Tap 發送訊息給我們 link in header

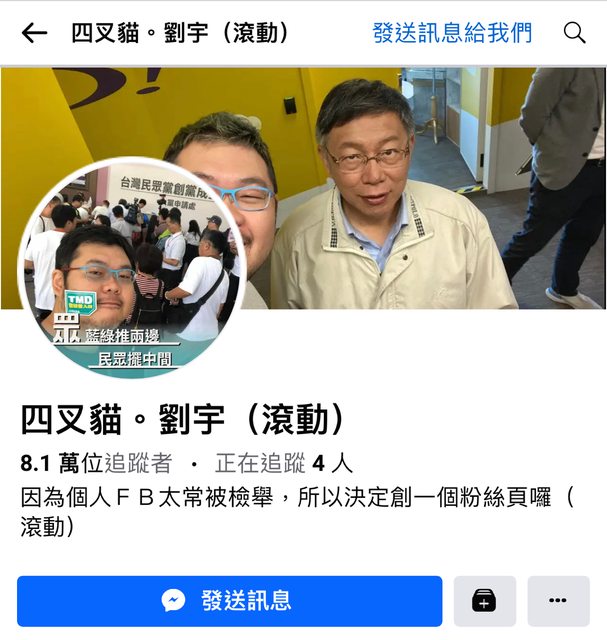click(452, 33)
